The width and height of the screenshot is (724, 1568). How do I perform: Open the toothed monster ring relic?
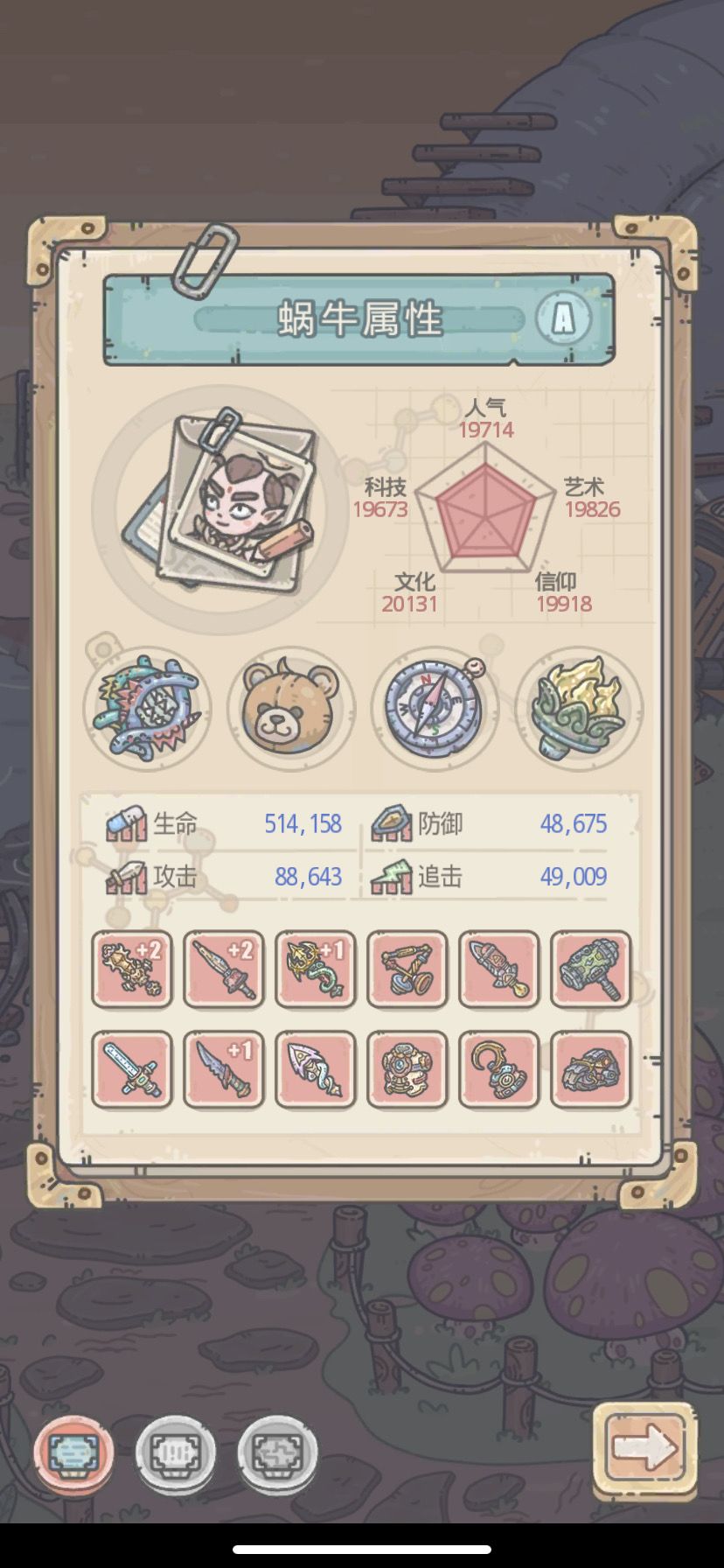click(x=147, y=708)
